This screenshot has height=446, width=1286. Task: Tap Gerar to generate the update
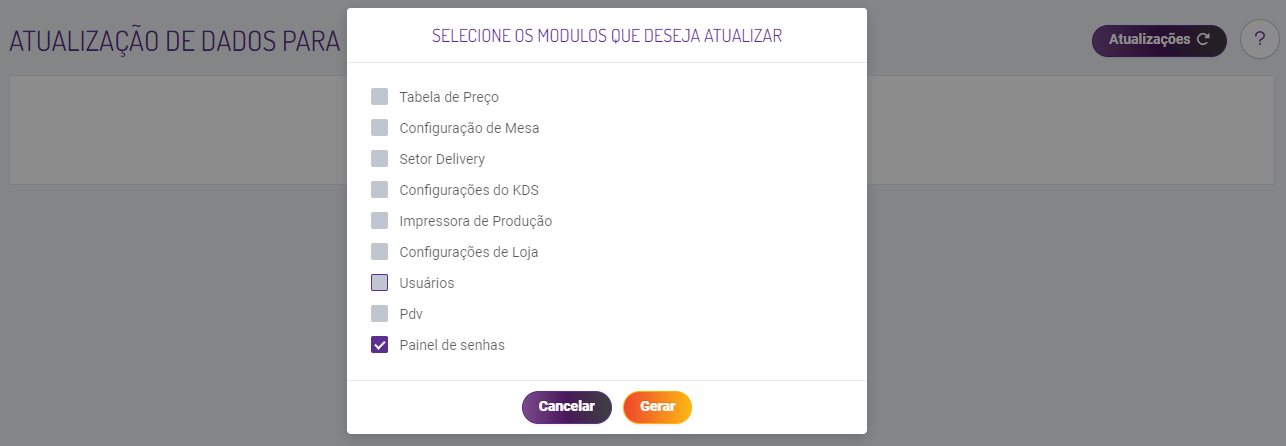[x=657, y=407]
